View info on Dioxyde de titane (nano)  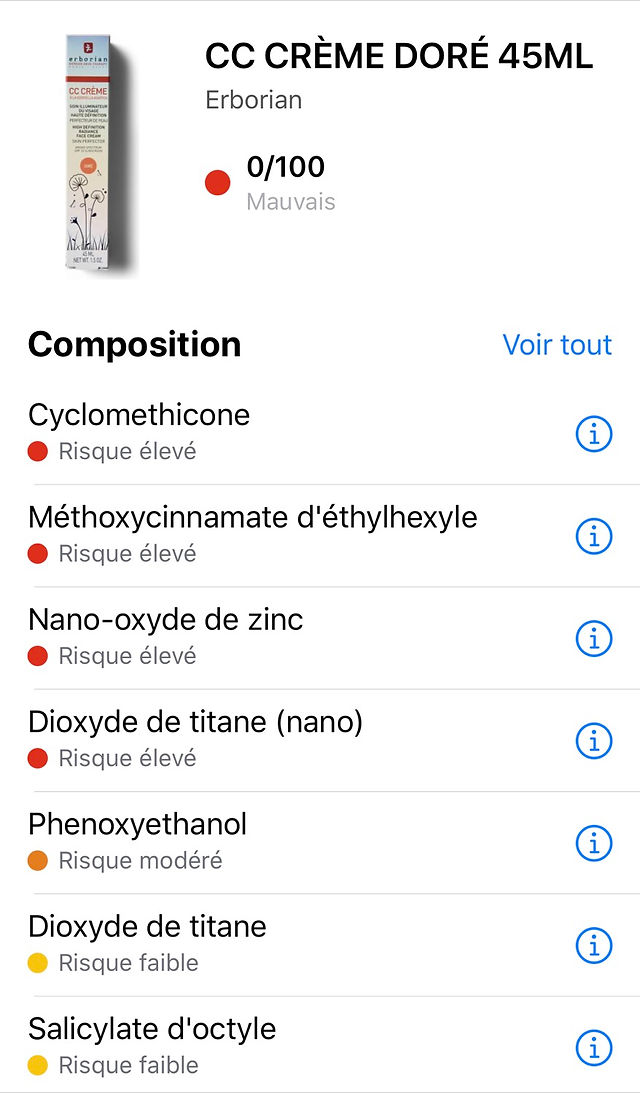(594, 741)
